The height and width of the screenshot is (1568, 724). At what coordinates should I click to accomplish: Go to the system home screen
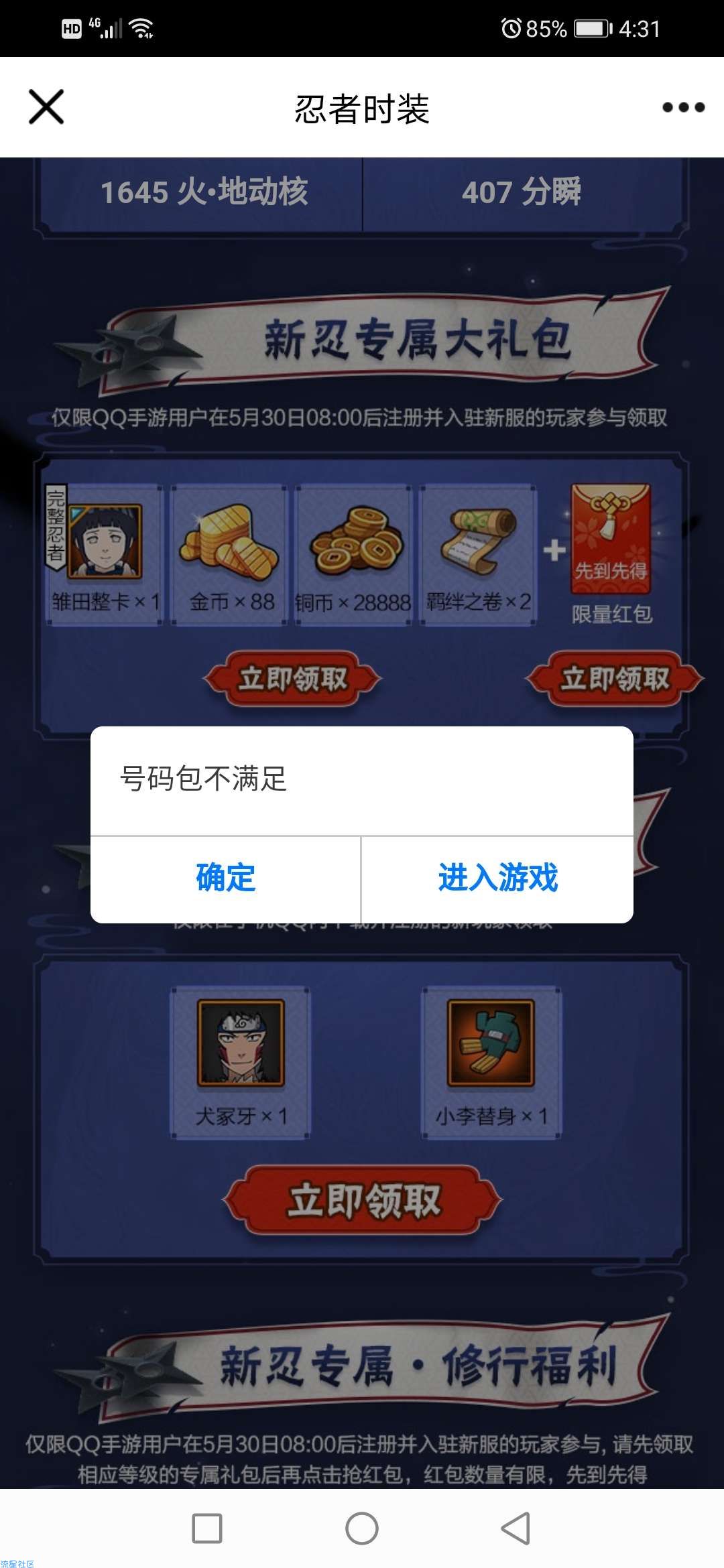tap(362, 1528)
